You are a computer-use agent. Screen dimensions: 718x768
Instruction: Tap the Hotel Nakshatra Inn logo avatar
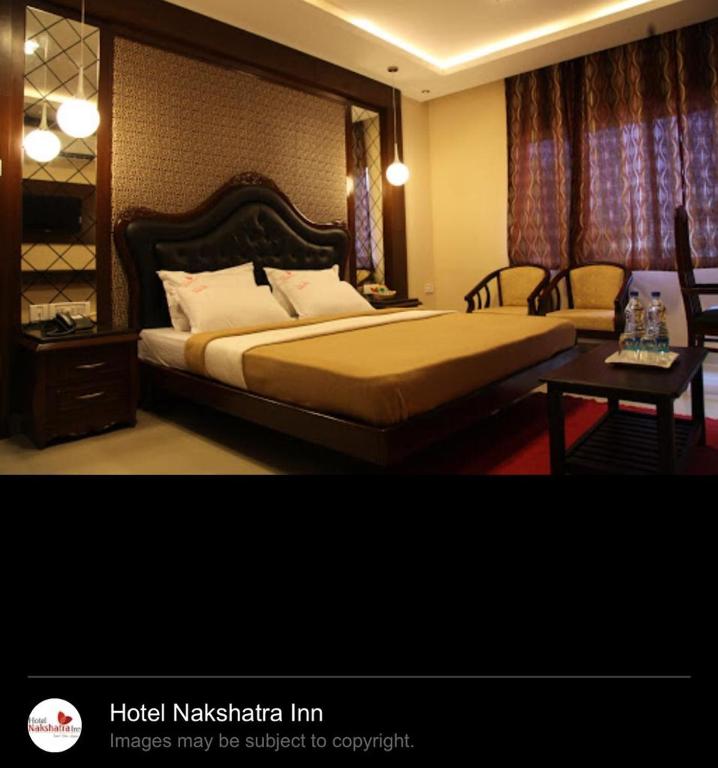(x=55, y=725)
